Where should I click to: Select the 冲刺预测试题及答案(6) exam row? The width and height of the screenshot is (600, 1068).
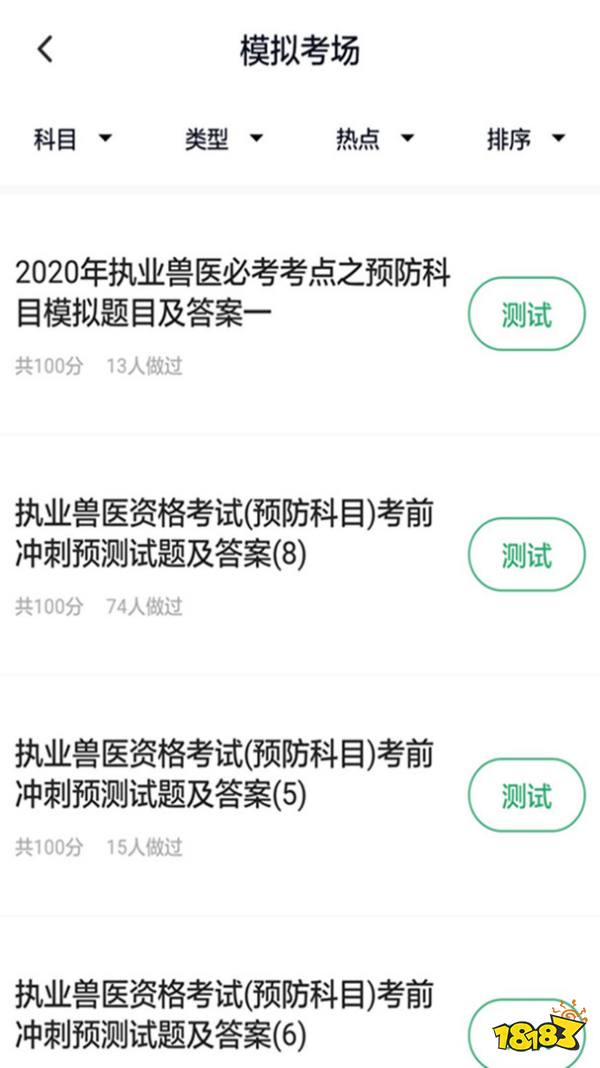[300, 992]
